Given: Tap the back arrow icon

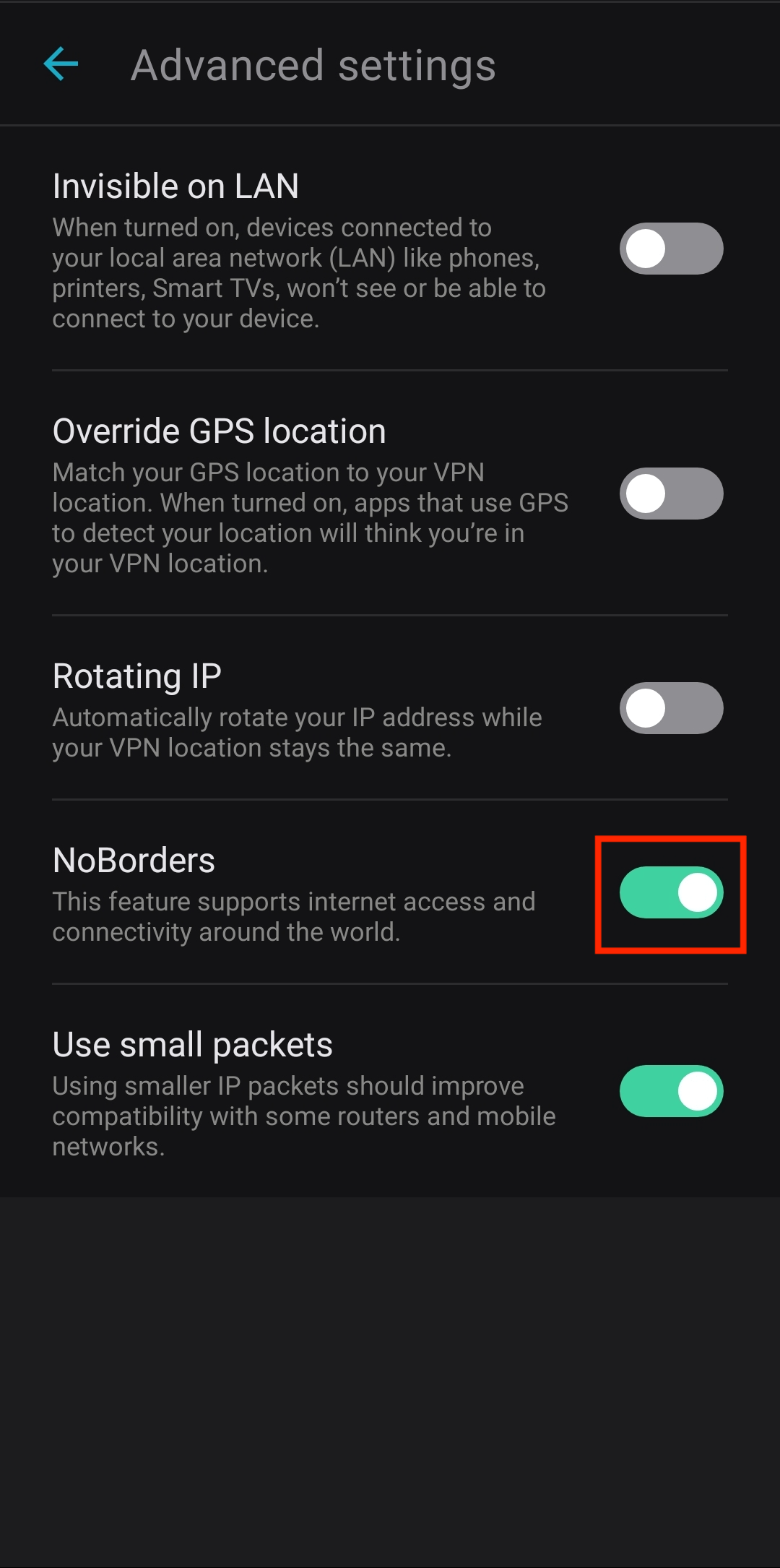Looking at the screenshot, I should [x=61, y=65].
